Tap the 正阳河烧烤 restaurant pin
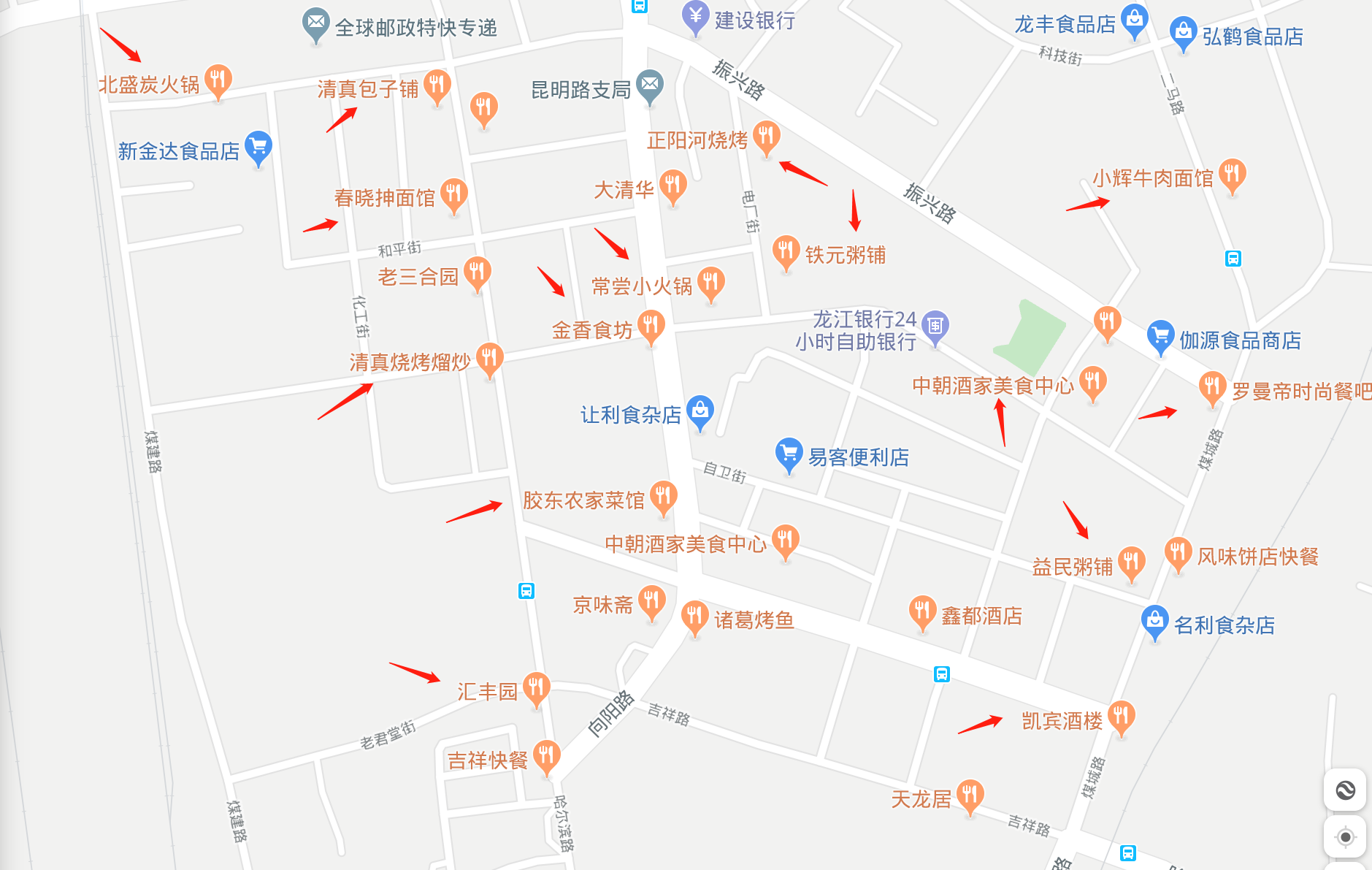Image resolution: width=1372 pixels, height=870 pixels. (x=766, y=135)
